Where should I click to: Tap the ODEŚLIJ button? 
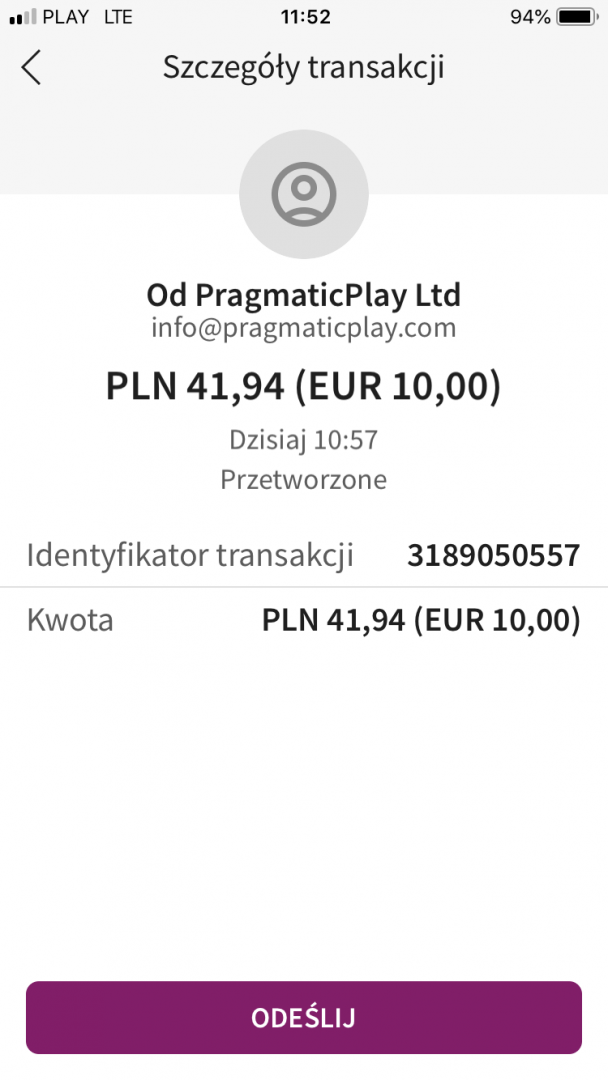(304, 1018)
